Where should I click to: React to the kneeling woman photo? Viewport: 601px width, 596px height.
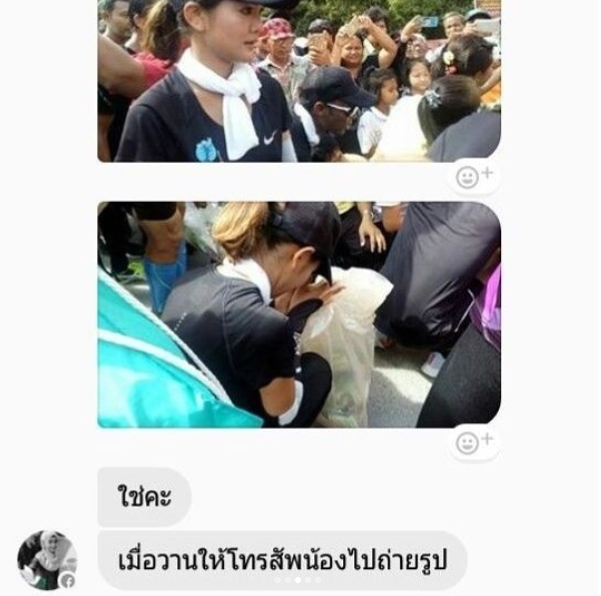click(473, 442)
